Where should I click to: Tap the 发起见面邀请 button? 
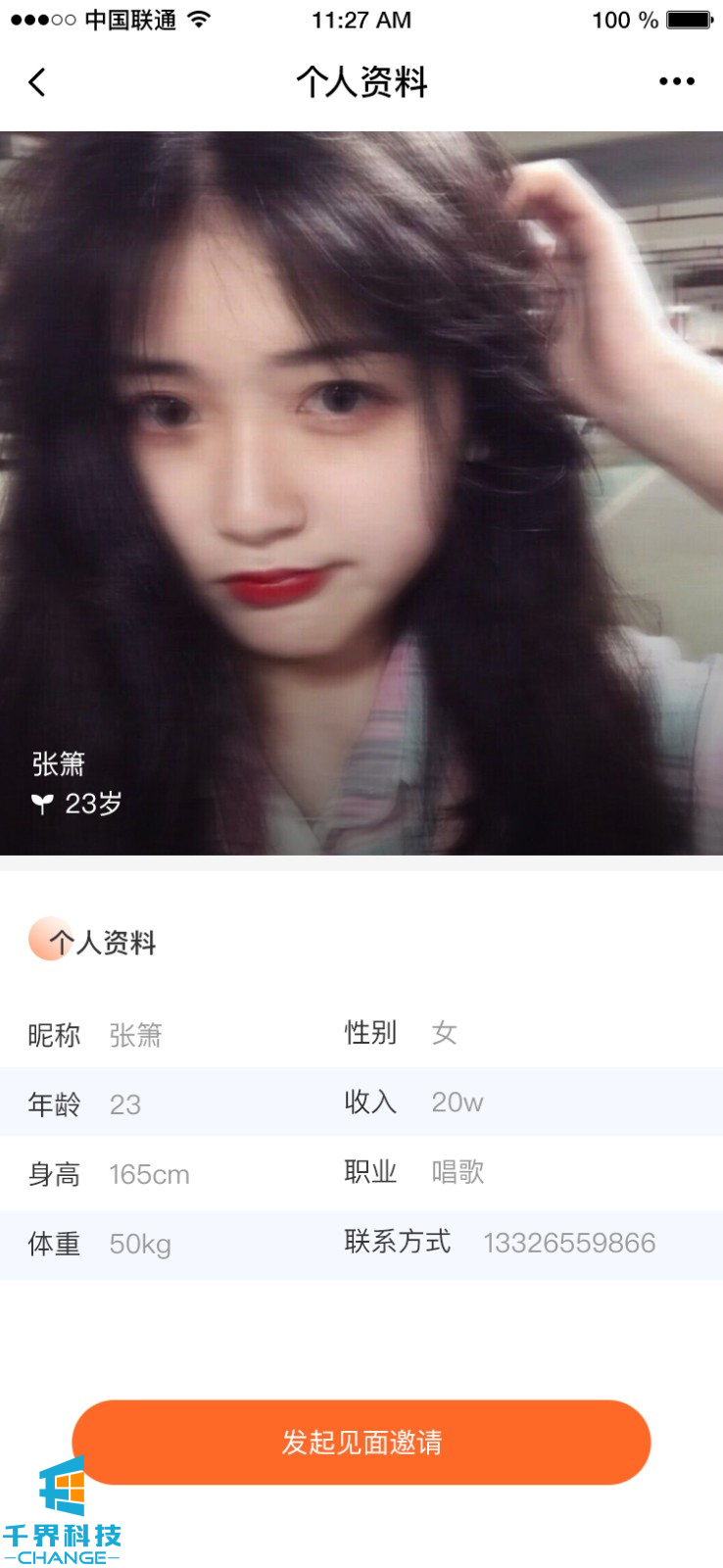click(x=361, y=1442)
